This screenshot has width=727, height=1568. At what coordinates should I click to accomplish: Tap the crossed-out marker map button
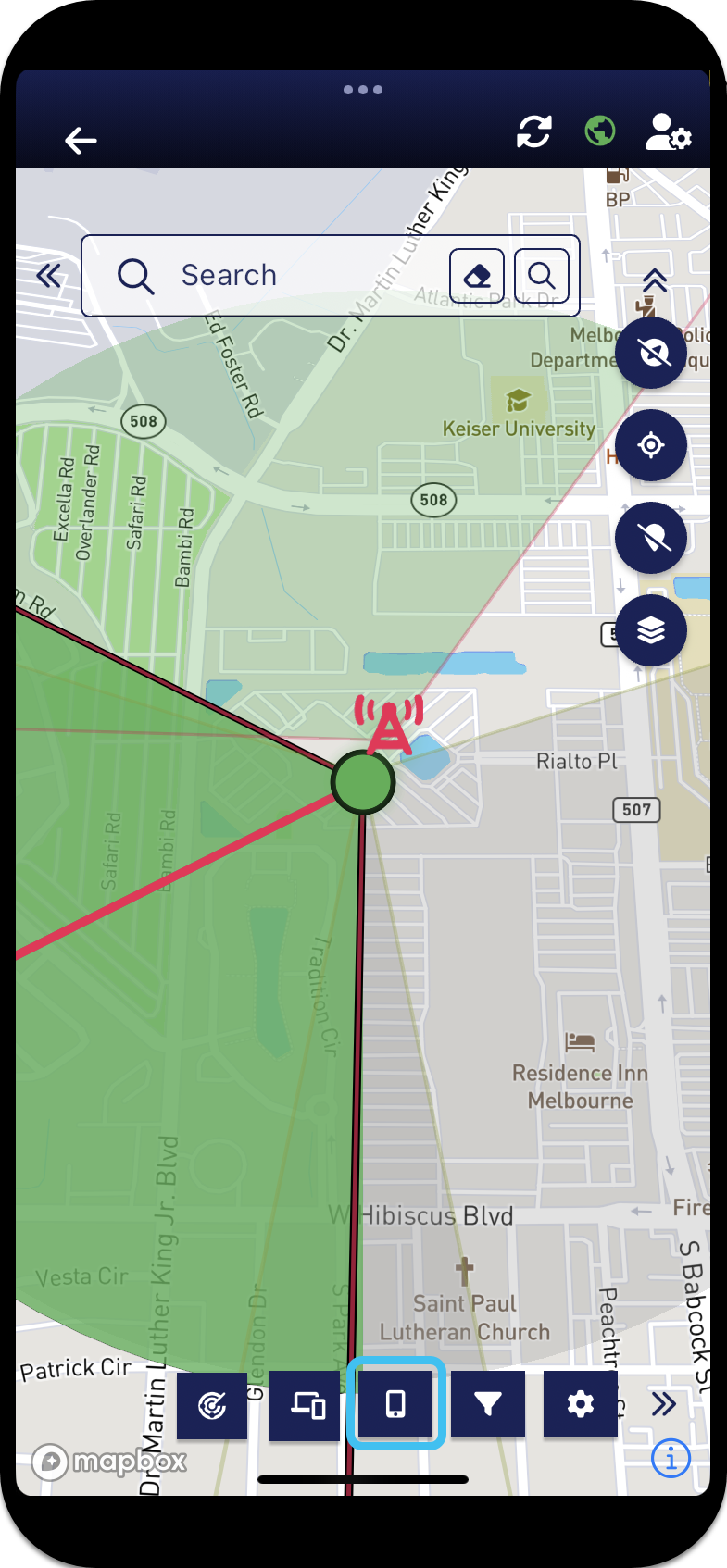[x=651, y=538]
